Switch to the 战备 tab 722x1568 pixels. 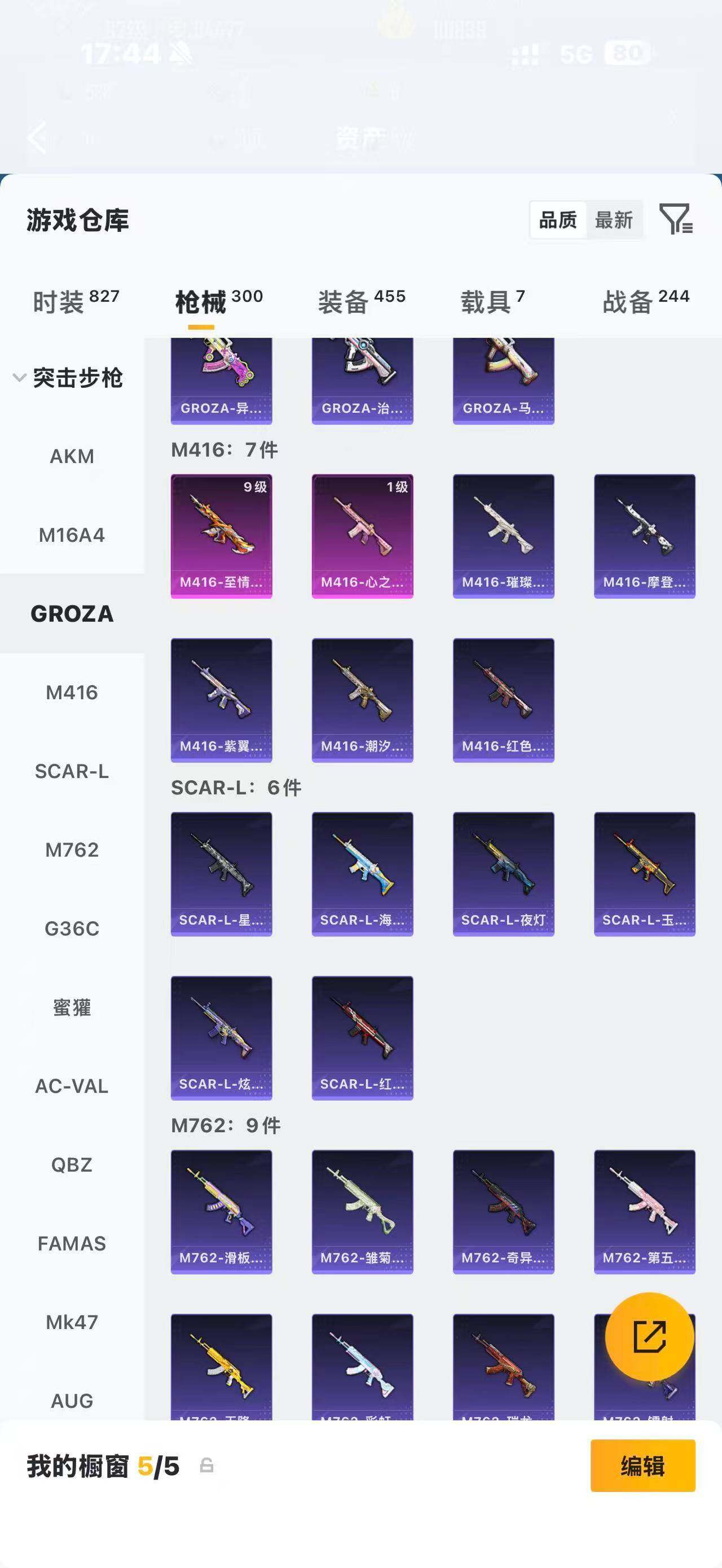[645, 301]
